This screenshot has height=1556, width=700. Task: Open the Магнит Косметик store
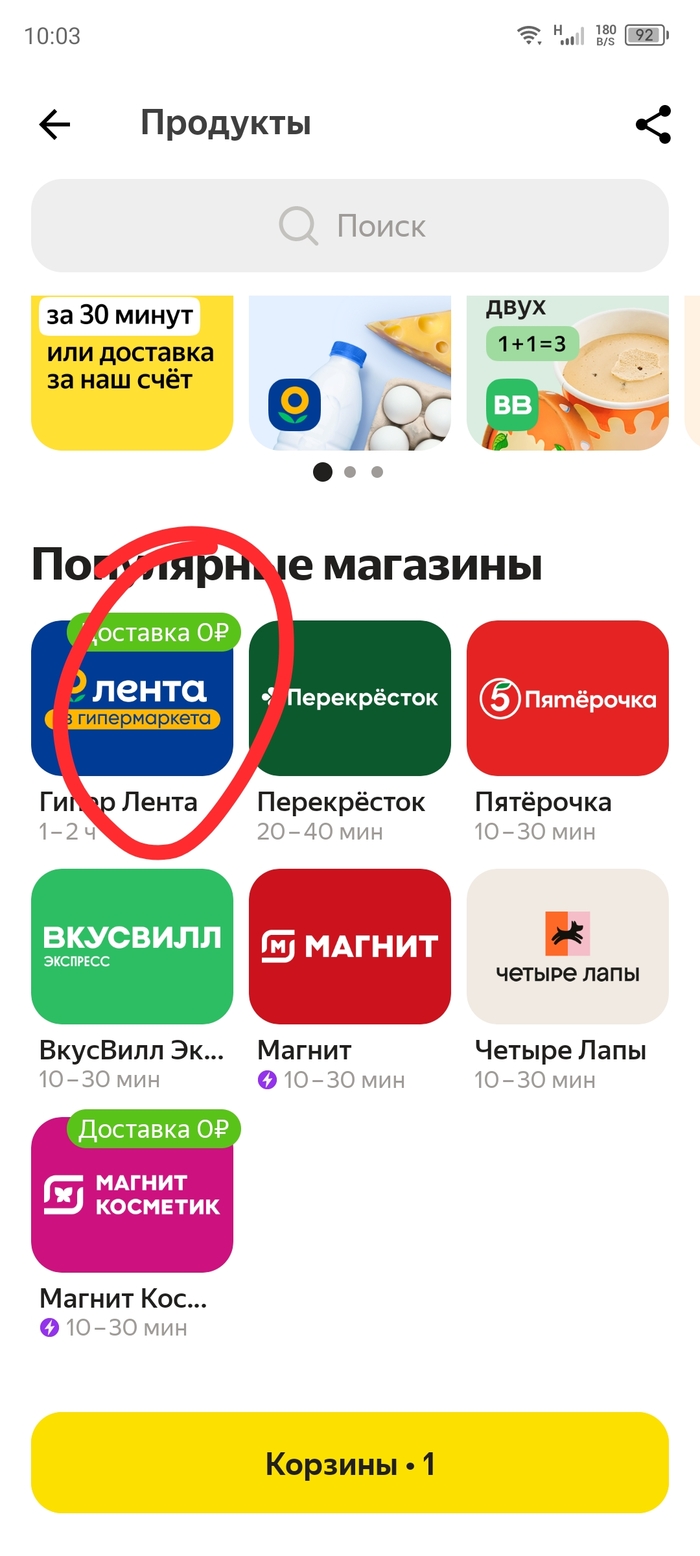132,1194
